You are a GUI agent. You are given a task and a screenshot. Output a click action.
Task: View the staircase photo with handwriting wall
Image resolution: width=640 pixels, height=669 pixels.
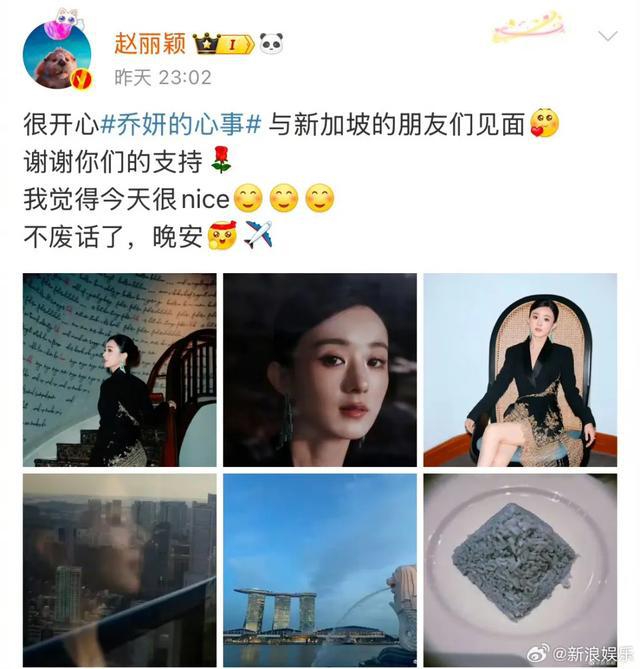119,369
